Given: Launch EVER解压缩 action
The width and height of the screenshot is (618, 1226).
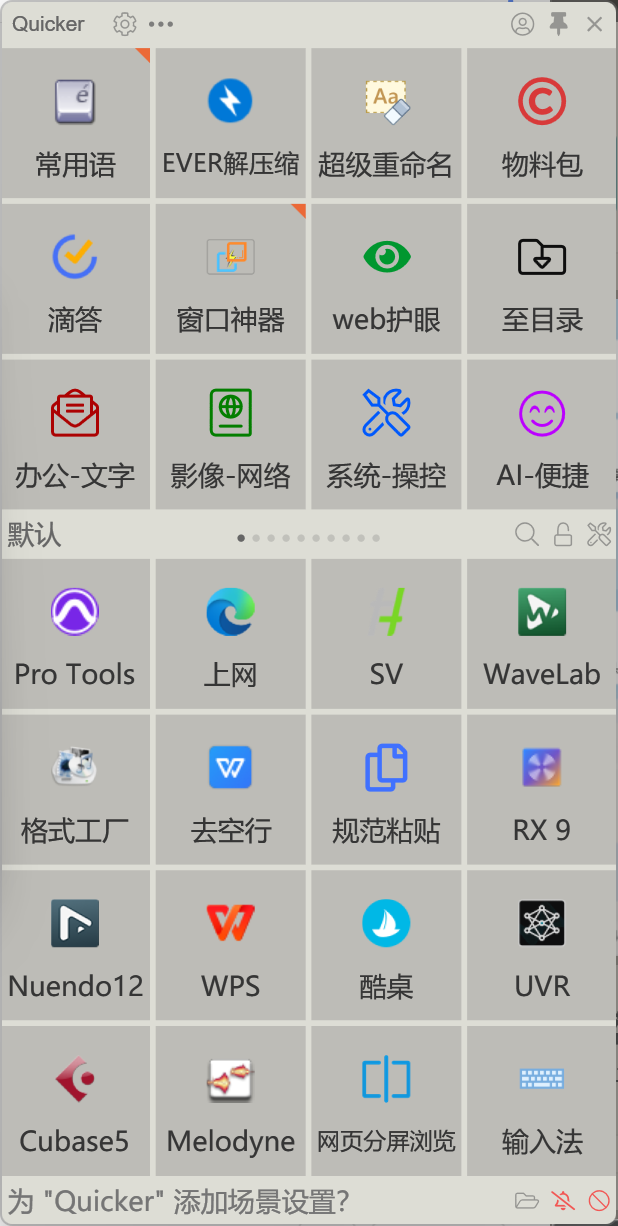Looking at the screenshot, I should pos(231,124).
